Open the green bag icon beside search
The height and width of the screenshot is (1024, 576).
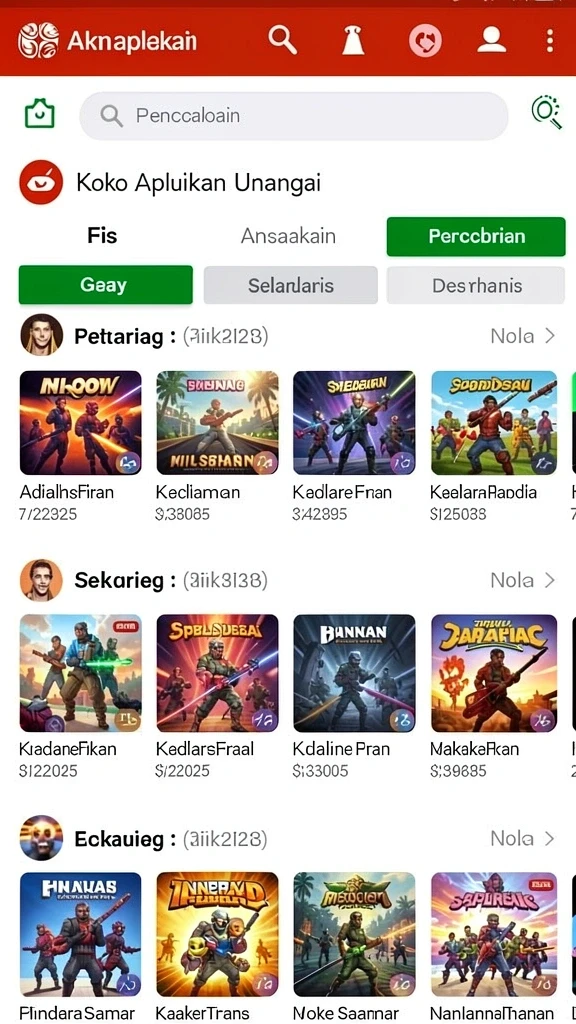(x=39, y=114)
